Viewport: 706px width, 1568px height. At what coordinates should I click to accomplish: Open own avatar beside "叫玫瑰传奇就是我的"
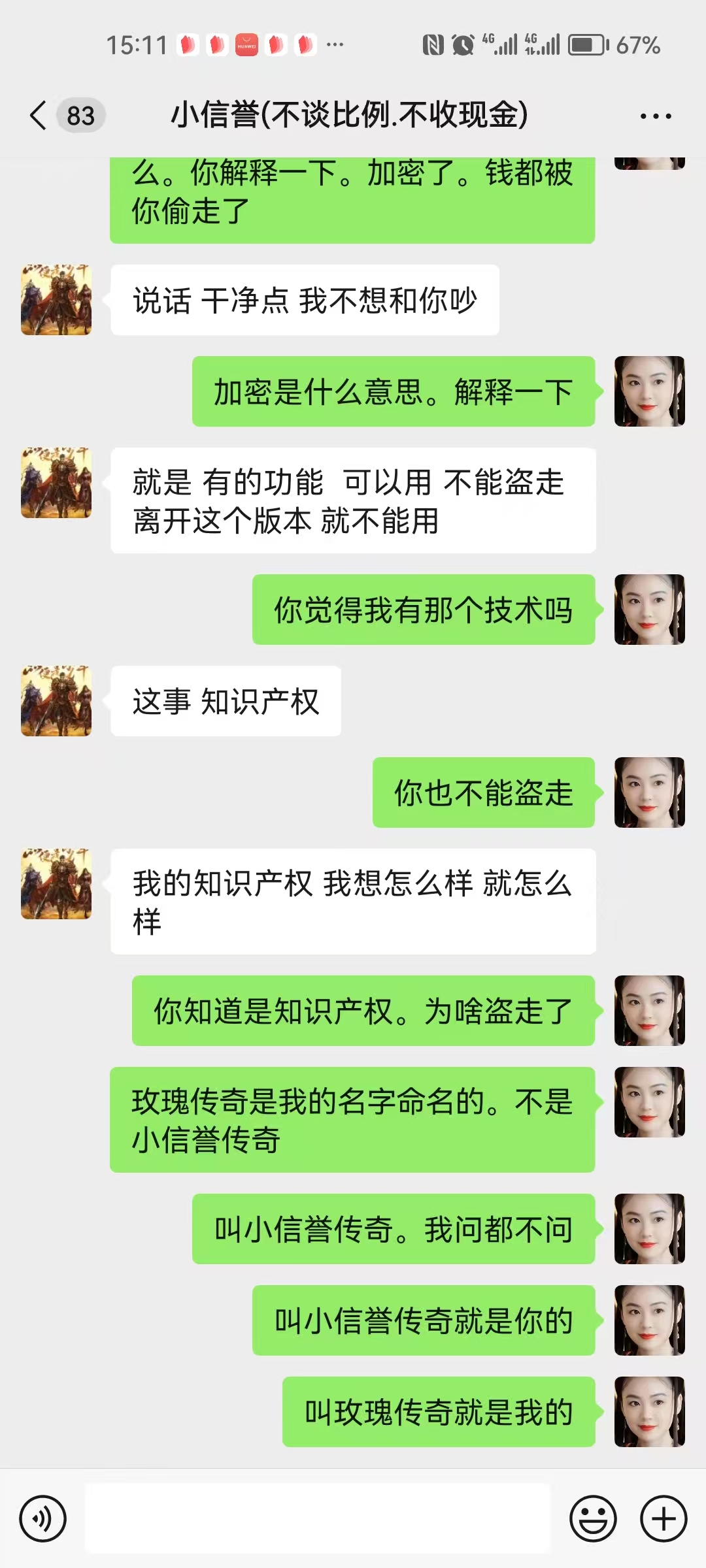649,1412
